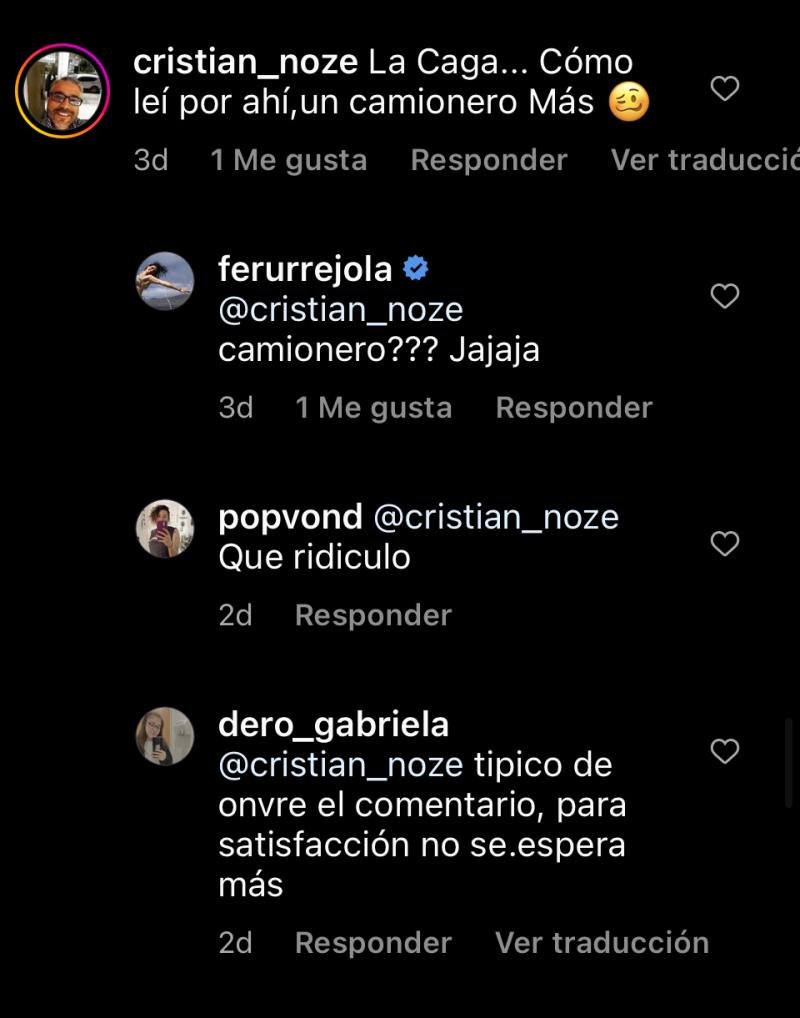Image resolution: width=800 pixels, height=1018 pixels.
Task: View likes on cristian_noze's comment
Action: coord(288,160)
